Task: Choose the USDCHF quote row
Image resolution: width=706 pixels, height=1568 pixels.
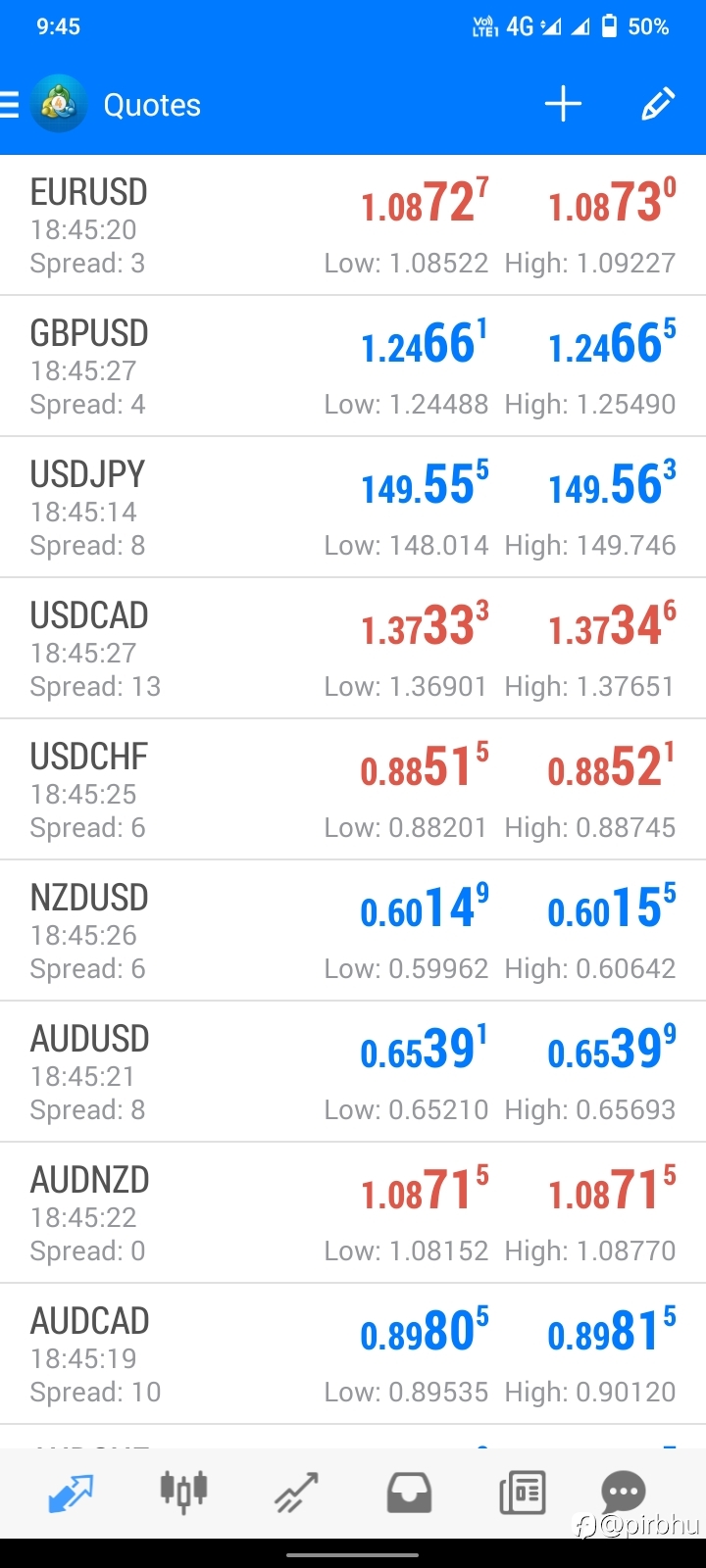Action: [353, 789]
